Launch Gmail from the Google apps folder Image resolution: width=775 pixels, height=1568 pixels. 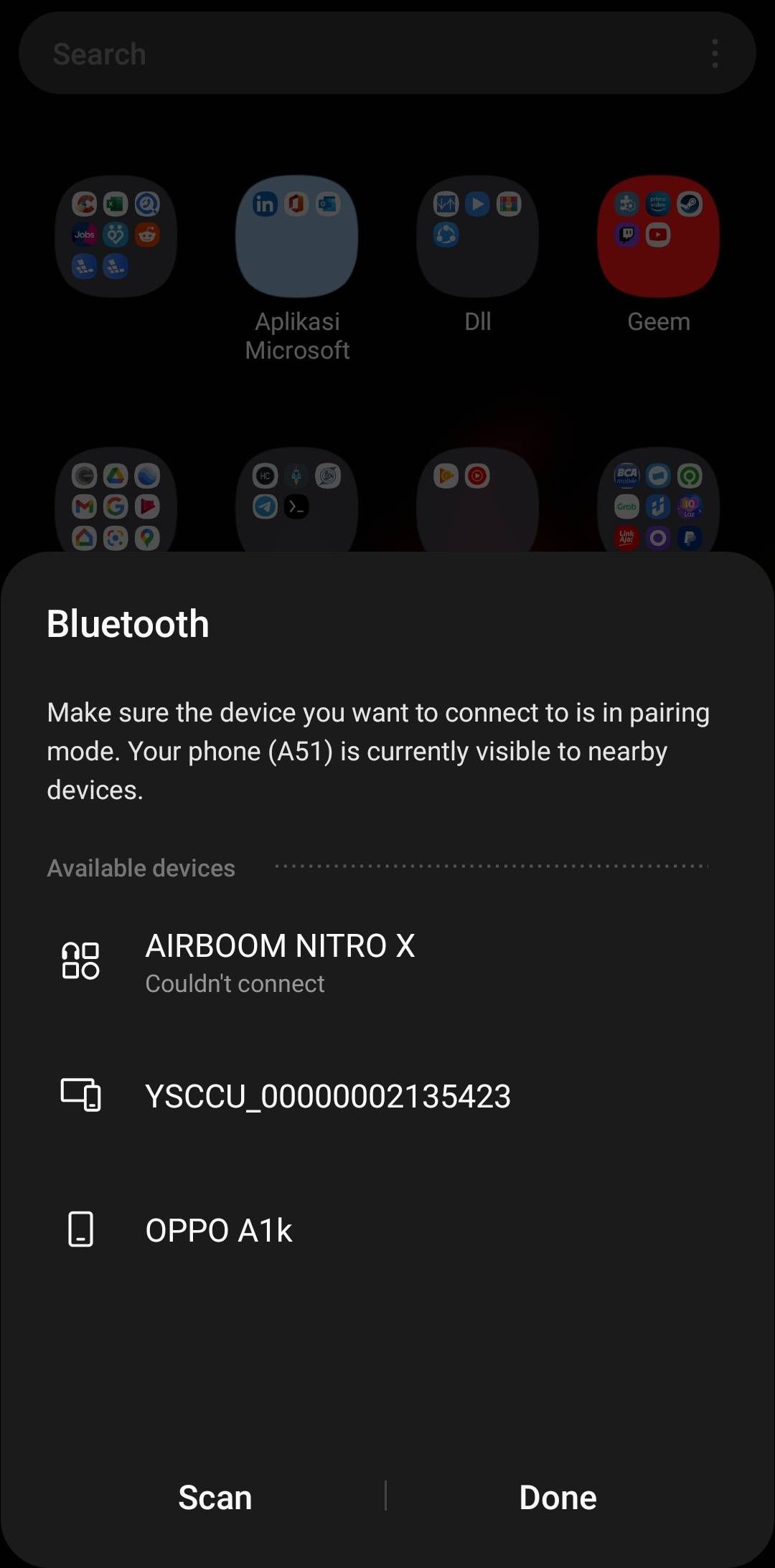pyautogui.click(x=83, y=506)
